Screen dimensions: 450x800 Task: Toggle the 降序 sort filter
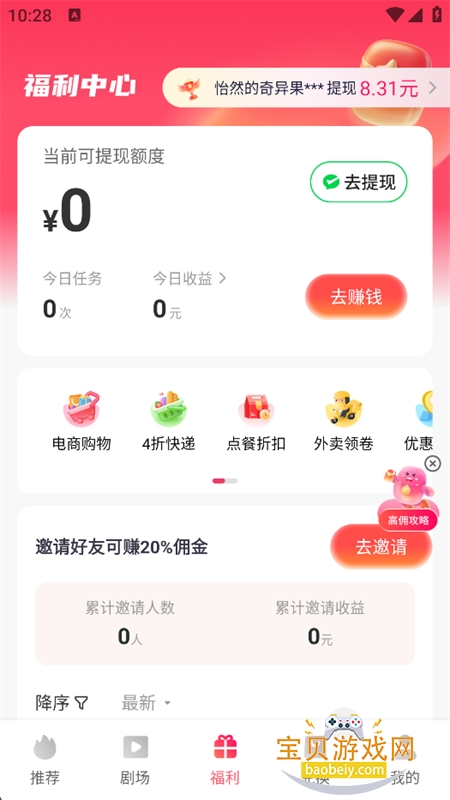click(x=62, y=703)
